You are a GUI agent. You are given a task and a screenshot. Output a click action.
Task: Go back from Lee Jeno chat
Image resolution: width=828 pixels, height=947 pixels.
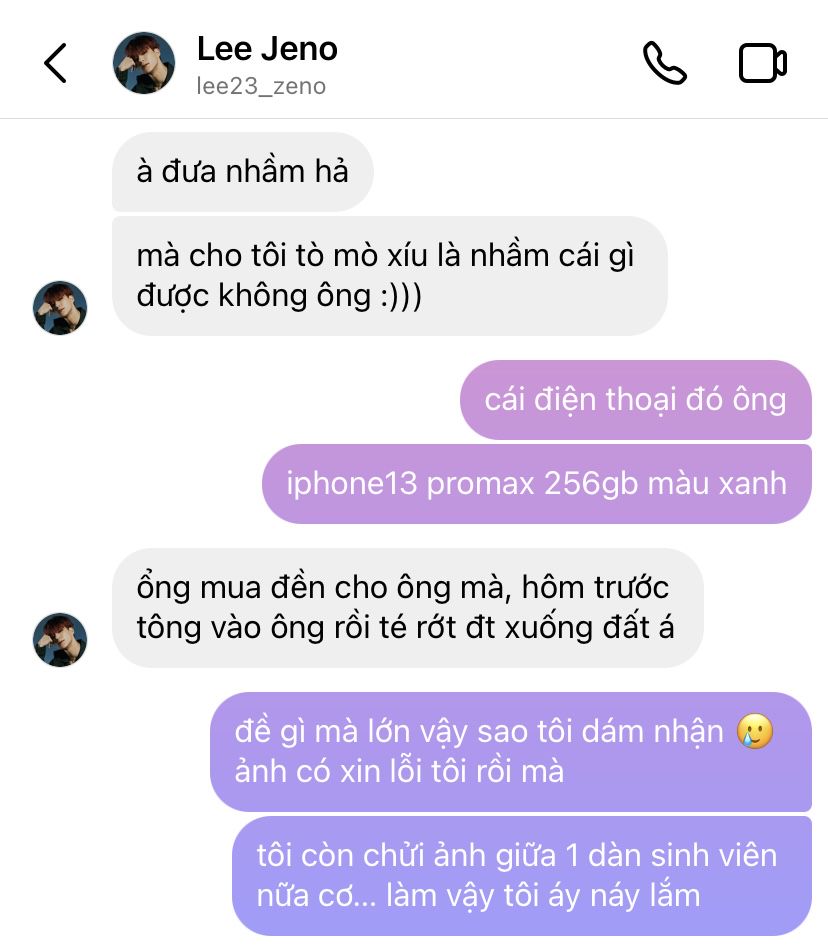tap(56, 63)
